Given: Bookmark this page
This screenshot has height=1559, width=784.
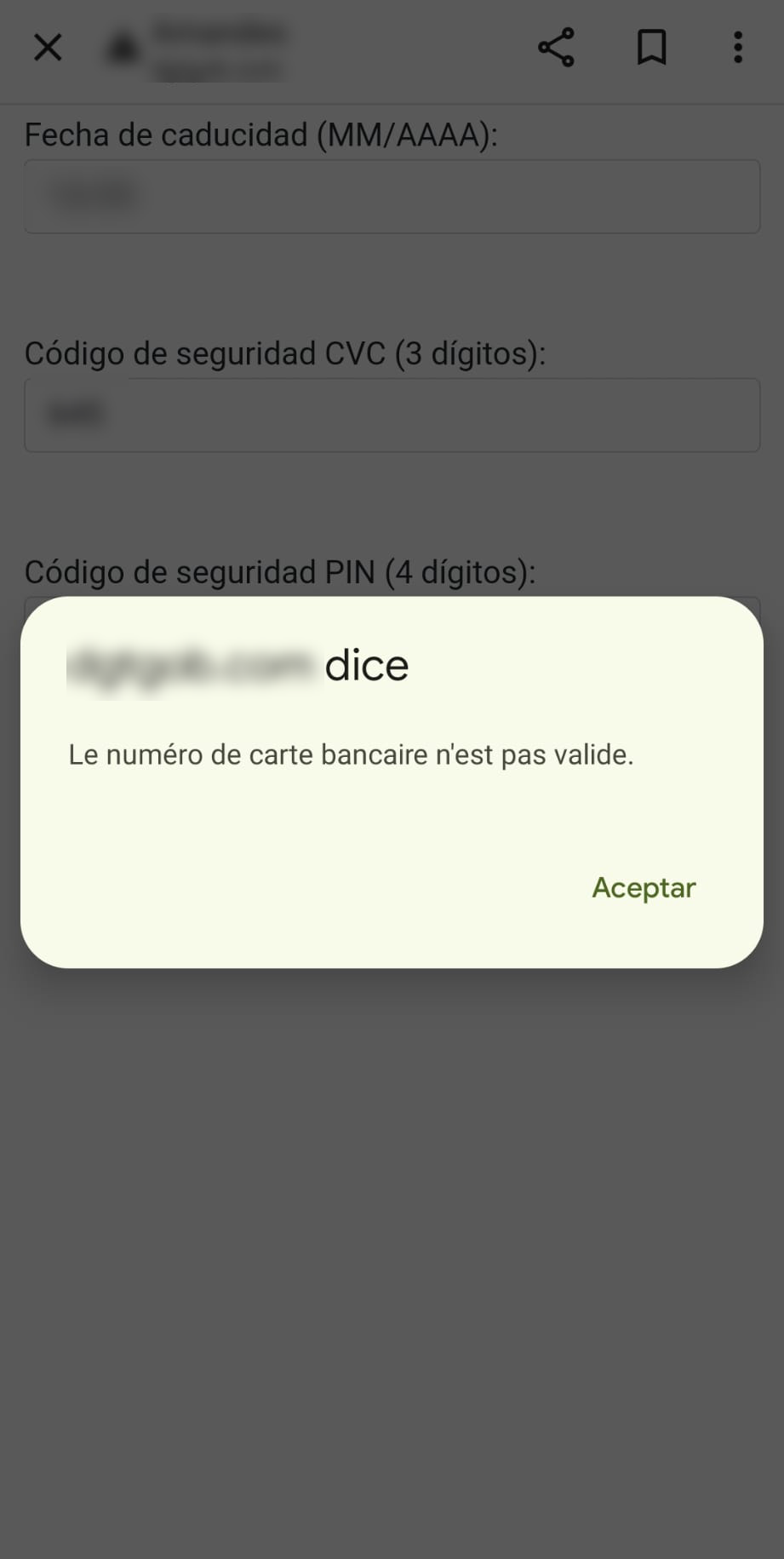Looking at the screenshot, I should 651,48.
